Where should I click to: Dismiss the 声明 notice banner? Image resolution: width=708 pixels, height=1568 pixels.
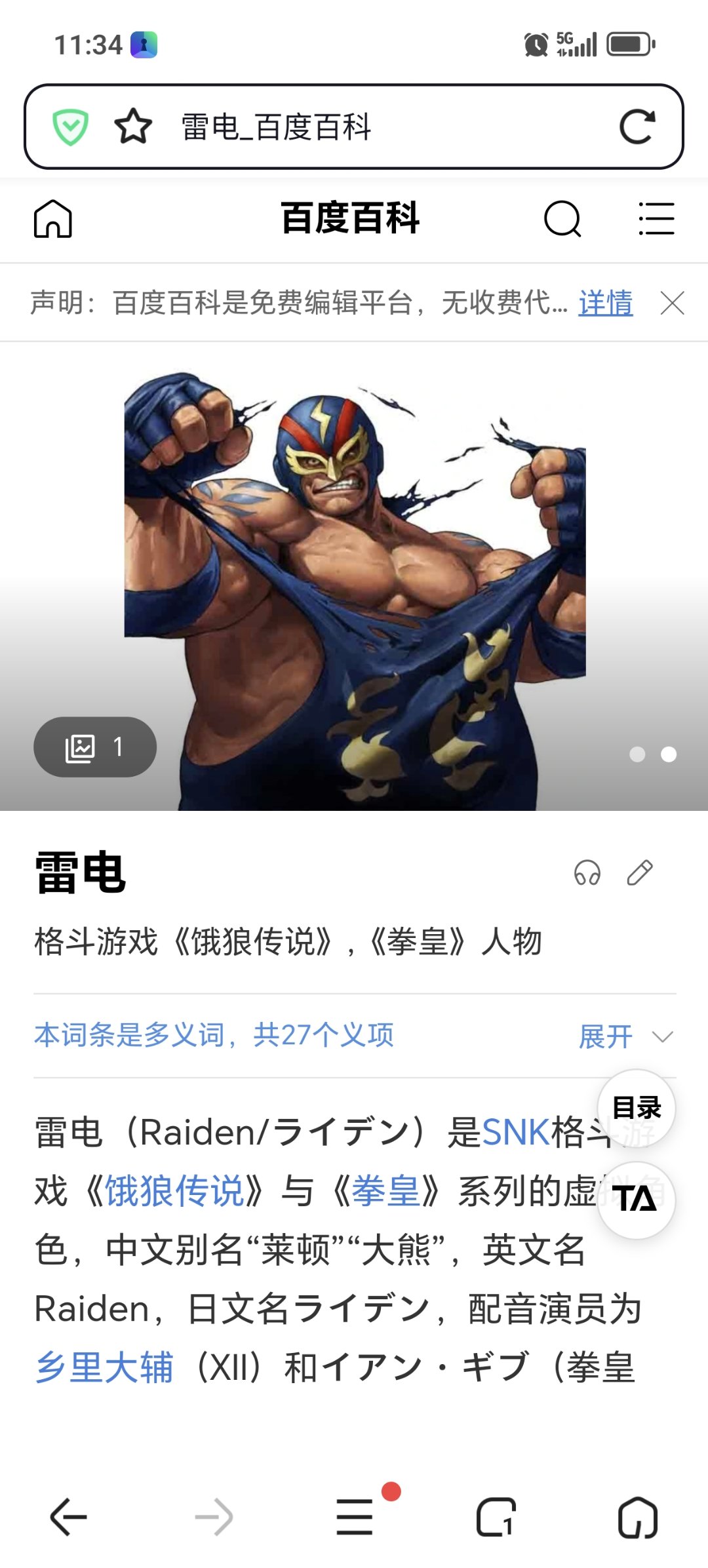tap(673, 303)
